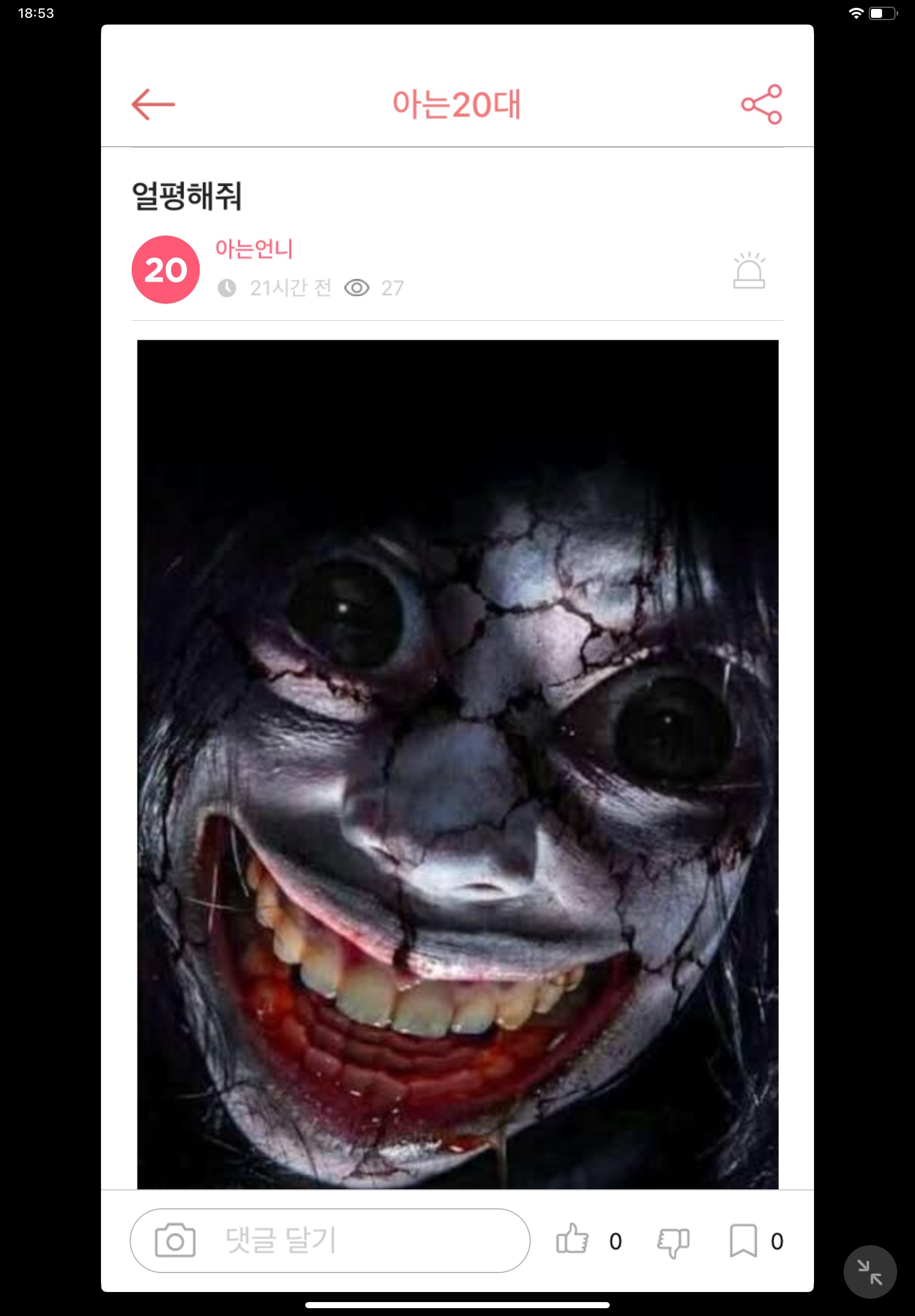This screenshot has width=915, height=1316.
Task: Share this post
Action: coord(761,104)
